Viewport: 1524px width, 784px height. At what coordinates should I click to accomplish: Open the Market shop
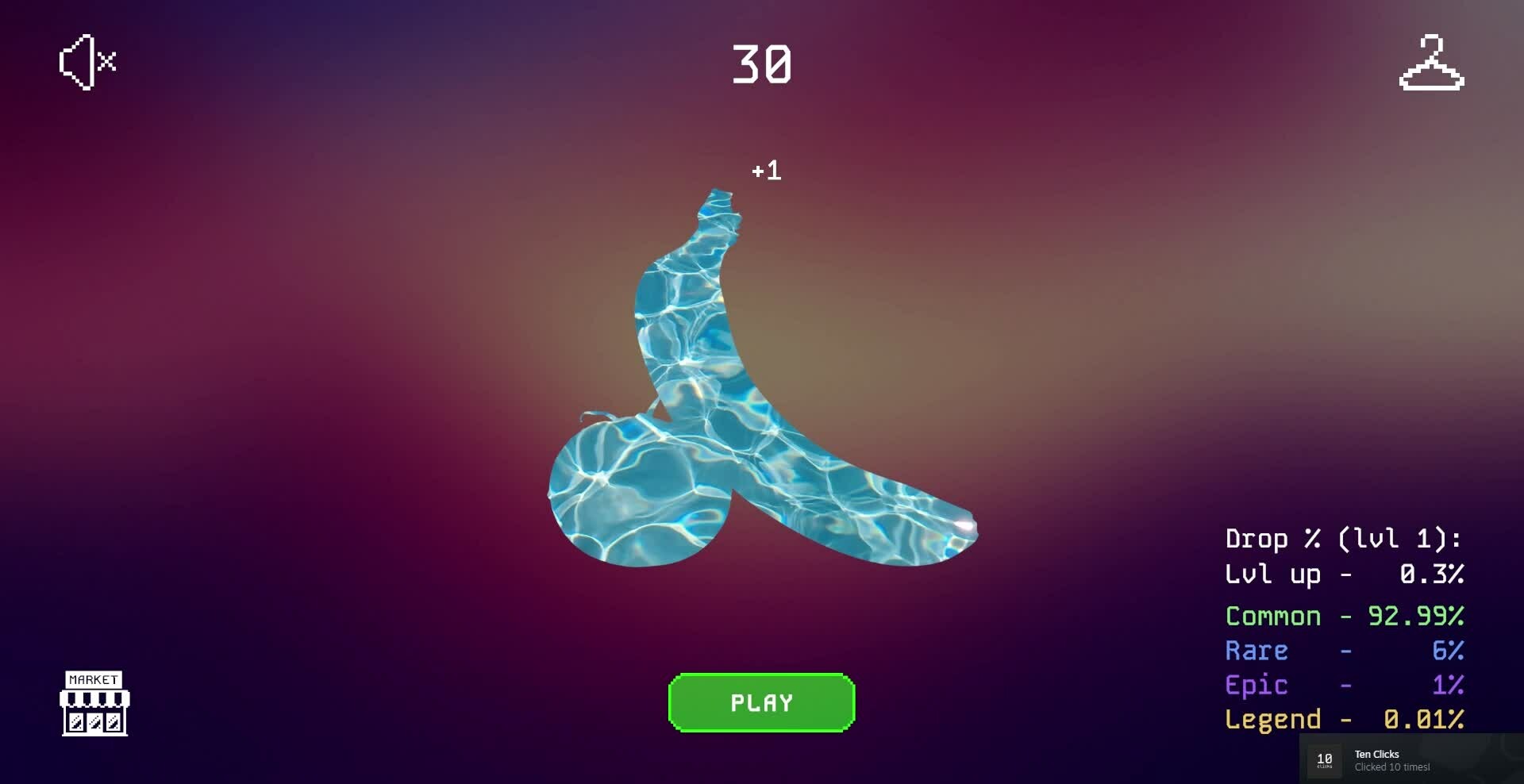pyautogui.click(x=94, y=703)
